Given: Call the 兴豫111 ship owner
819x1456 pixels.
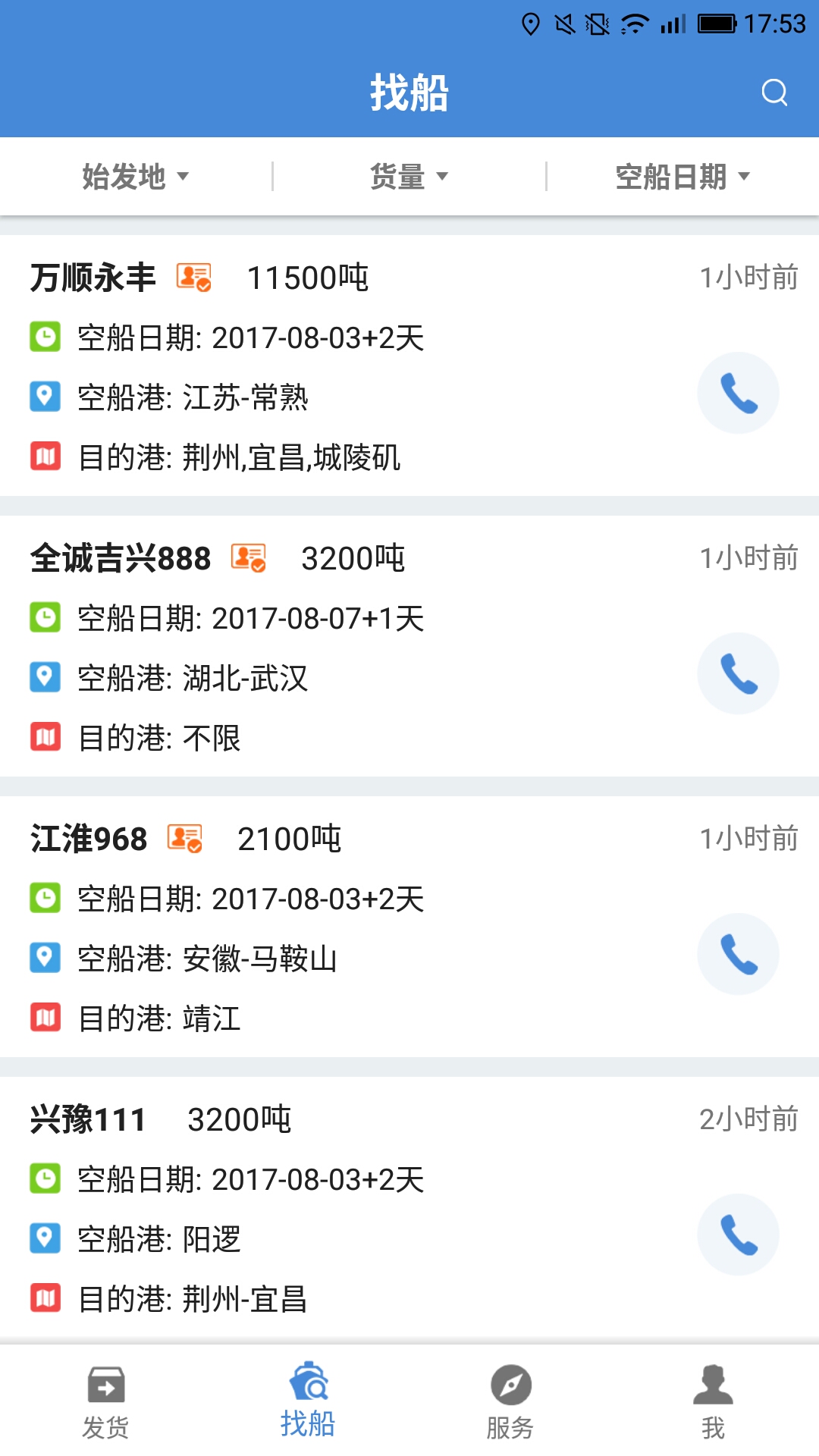Looking at the screenshot, I should [x=738, y=1235].
